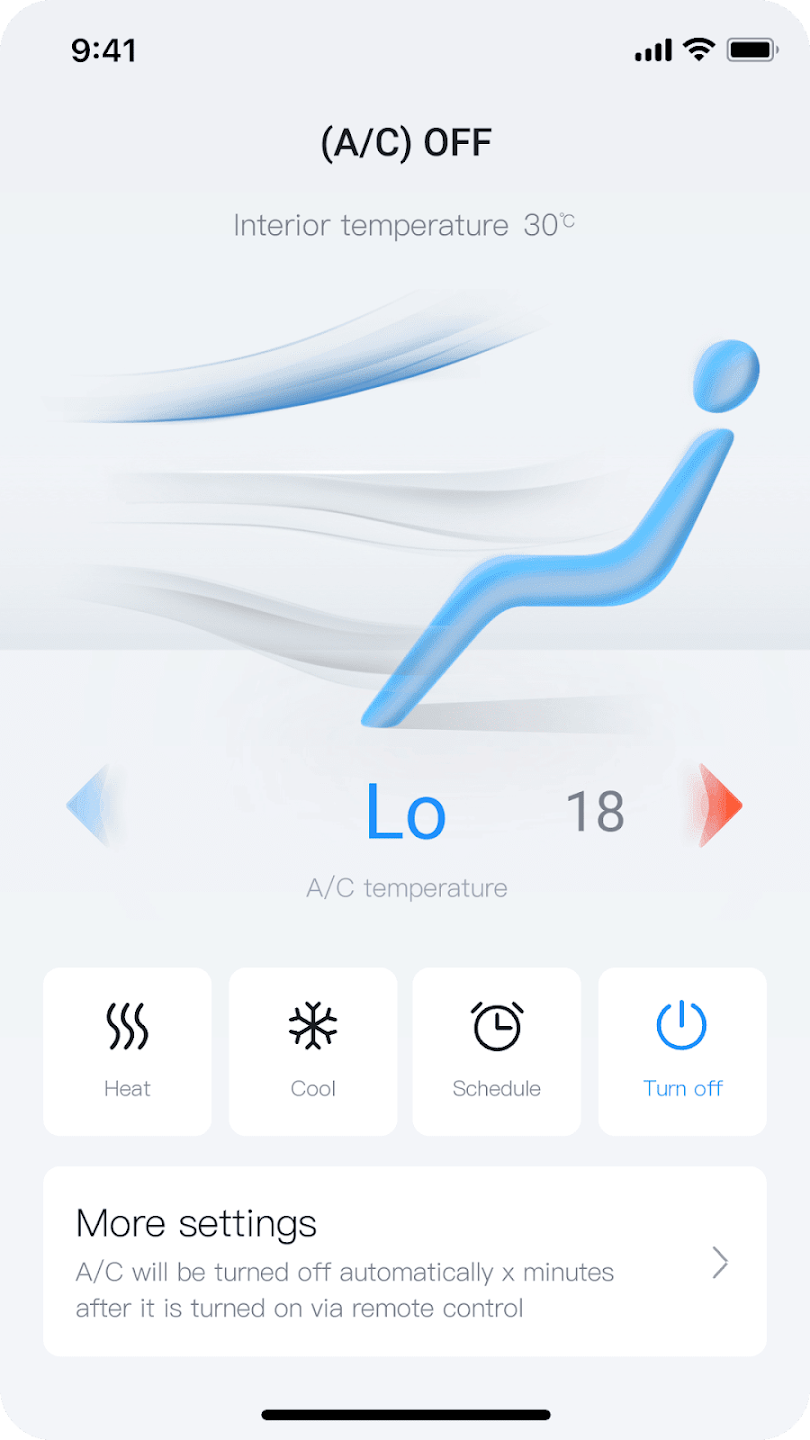
Task: Select the 18 degree temperature value
Action: (x=595, y=811)
